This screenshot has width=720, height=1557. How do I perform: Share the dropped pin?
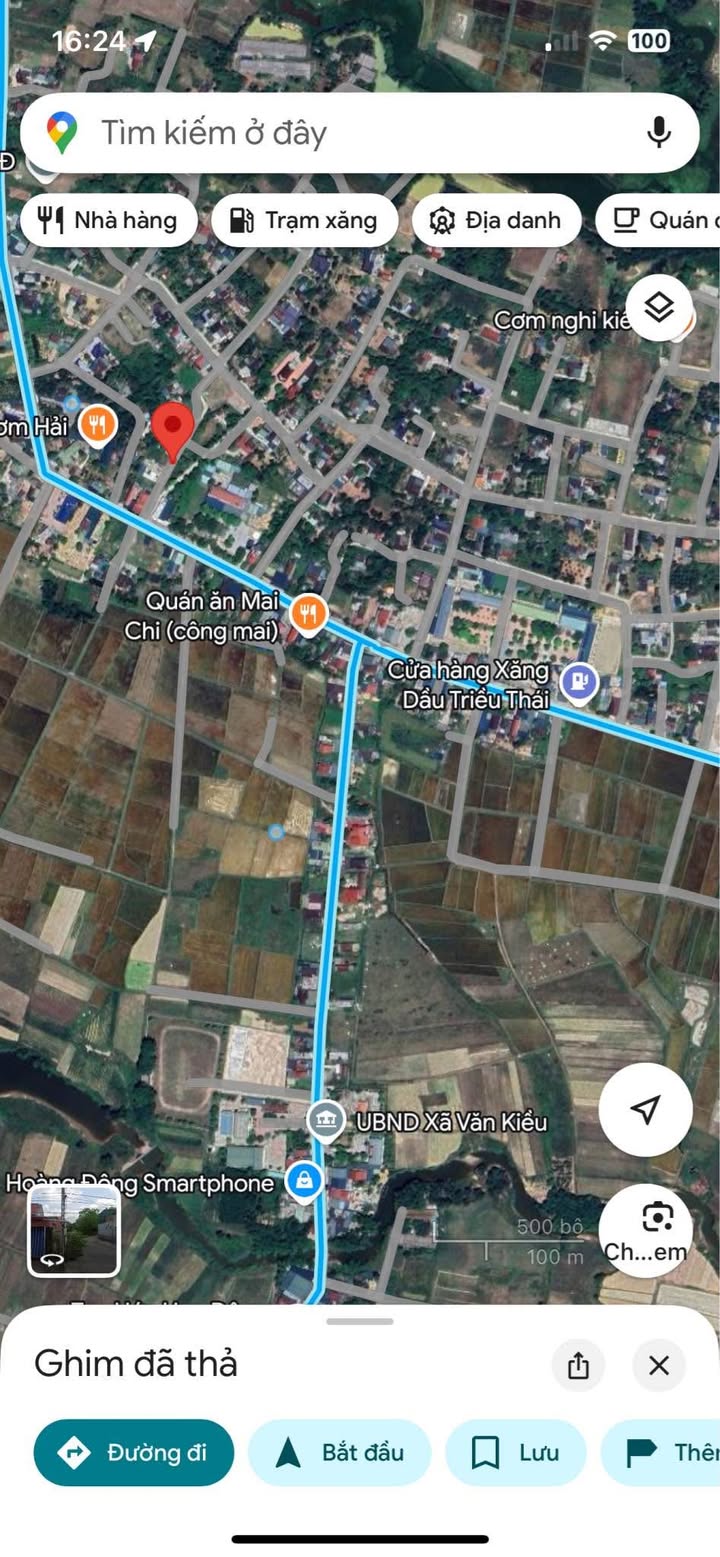coord(578,1366)
